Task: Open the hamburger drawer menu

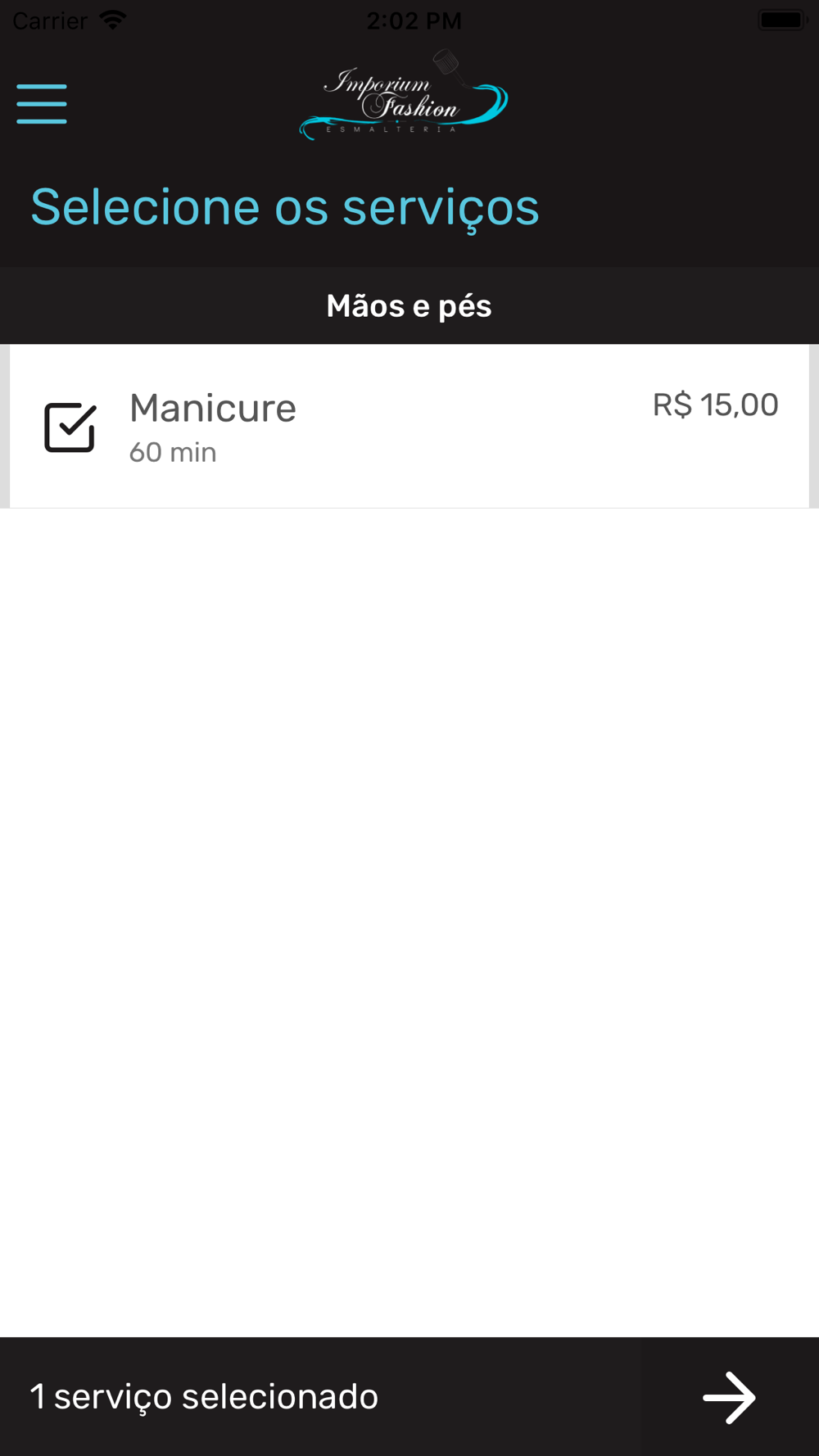Action: [x=42, y=104]
